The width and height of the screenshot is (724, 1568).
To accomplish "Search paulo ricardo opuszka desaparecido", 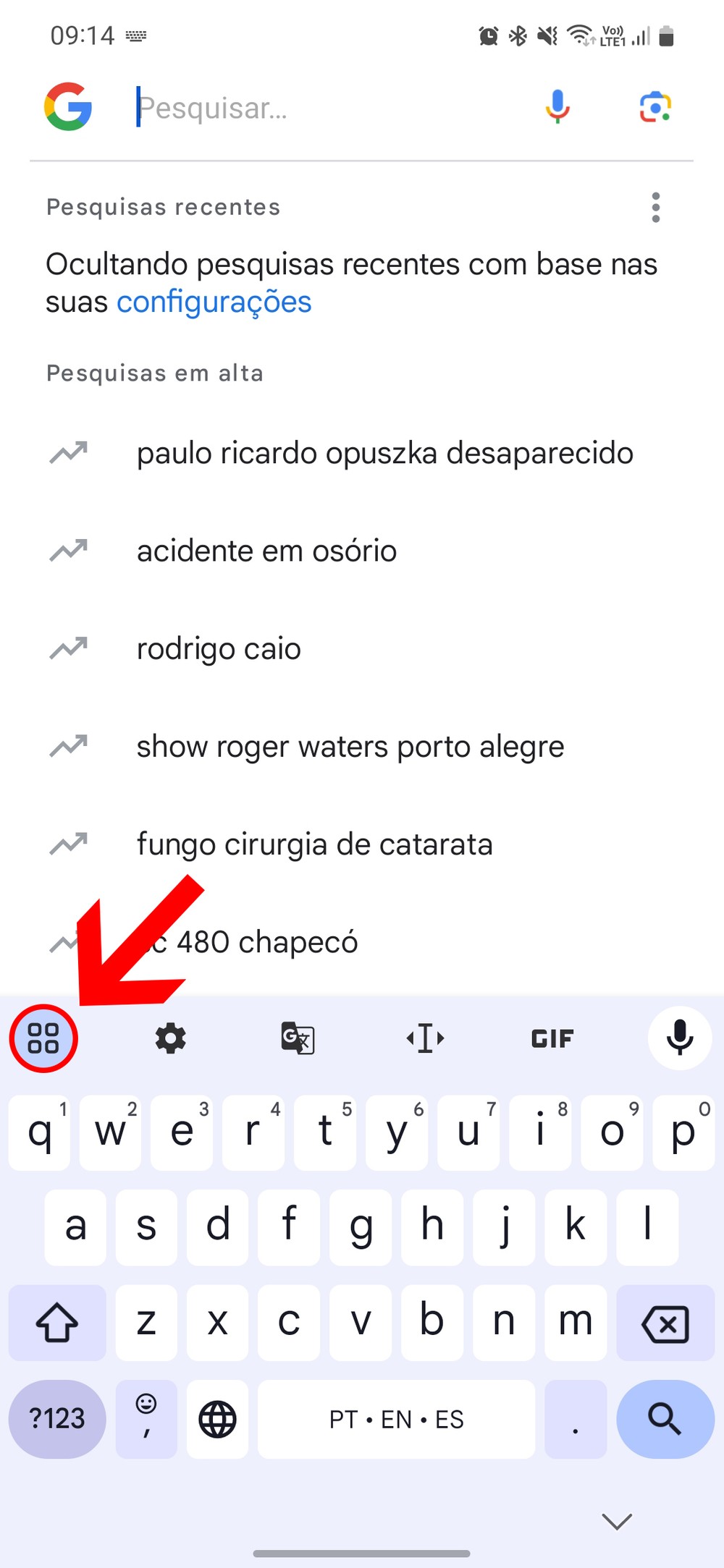I will click(384, 454).
